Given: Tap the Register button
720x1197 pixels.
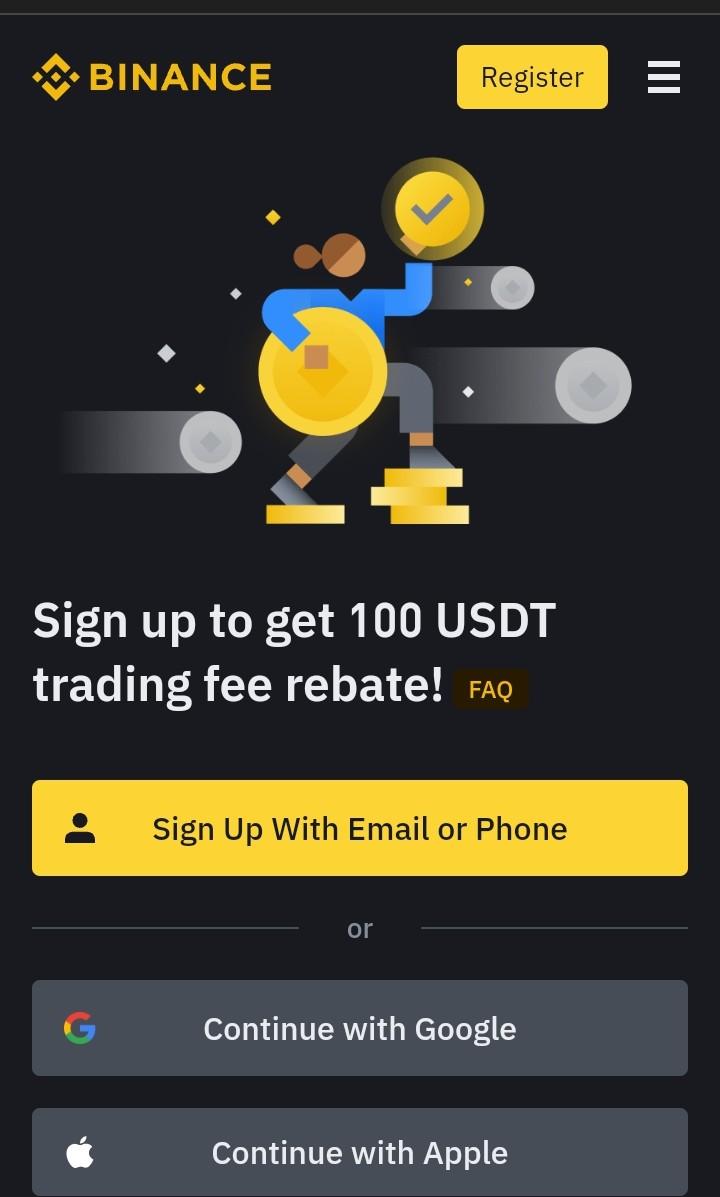Looking at the screenshot, I should click(x=532, y=77).
